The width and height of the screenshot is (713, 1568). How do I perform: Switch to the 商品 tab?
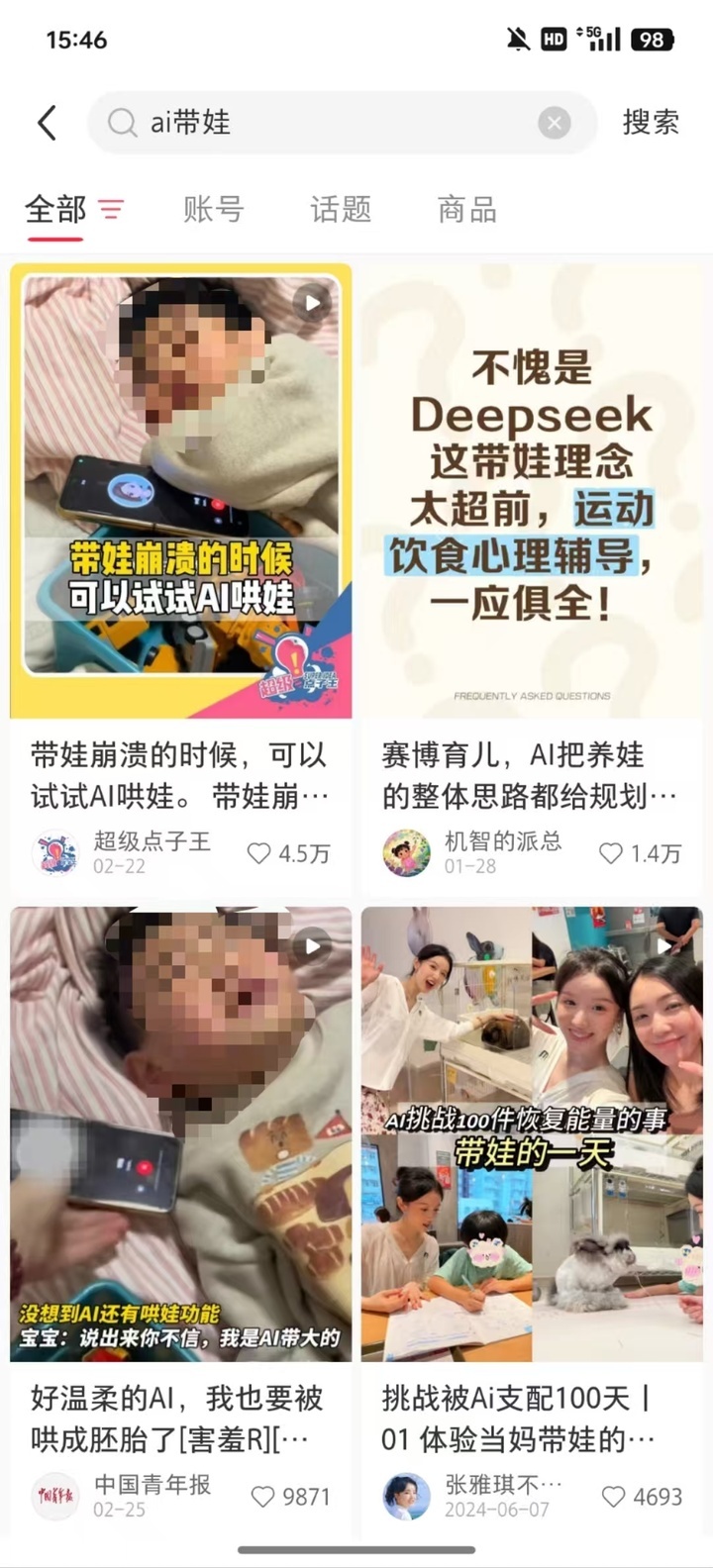[x=466, y=209]
